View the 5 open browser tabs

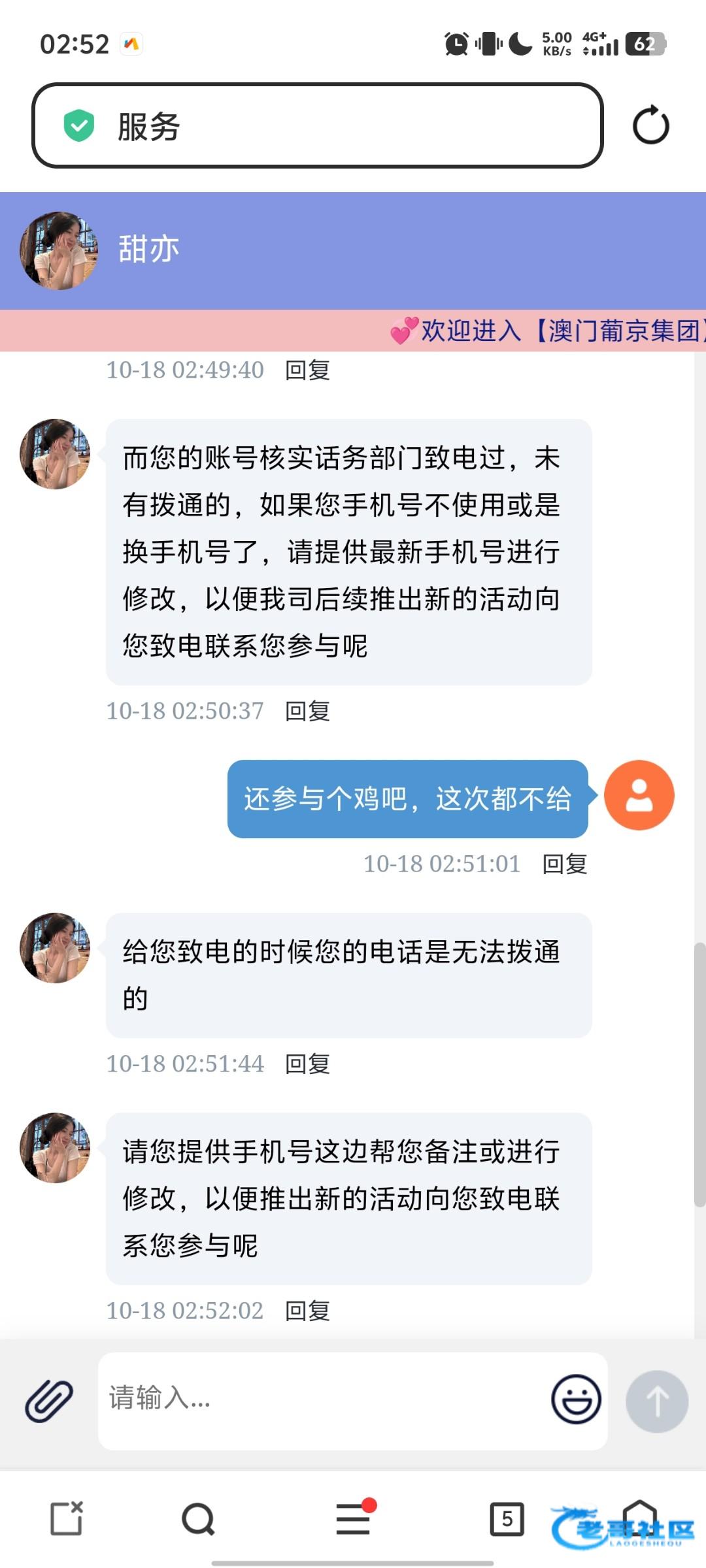click(x=507, y=1518)
